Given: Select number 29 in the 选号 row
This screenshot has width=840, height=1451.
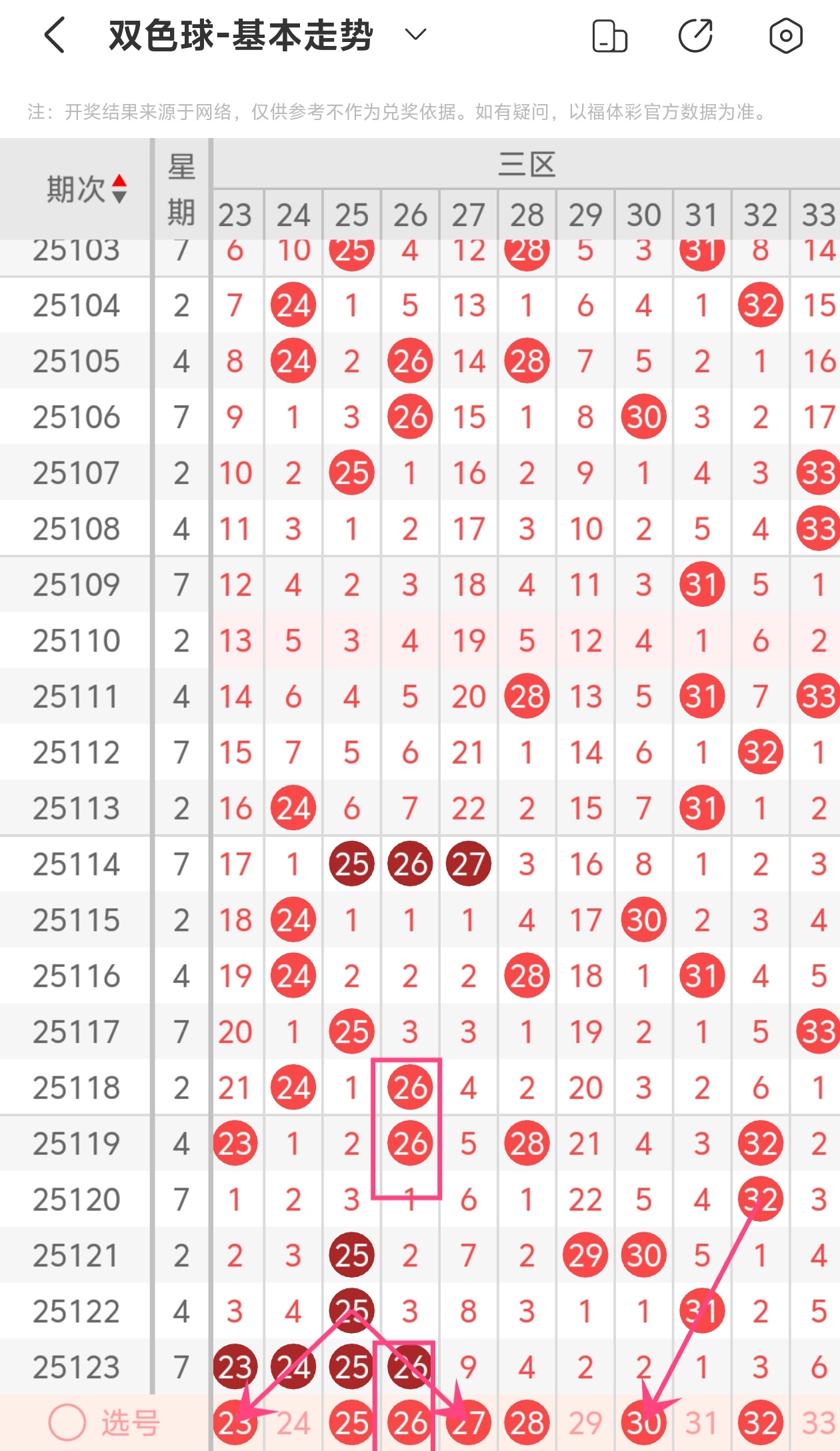Looking at the screenshot, I should (x=585, y=1424).
